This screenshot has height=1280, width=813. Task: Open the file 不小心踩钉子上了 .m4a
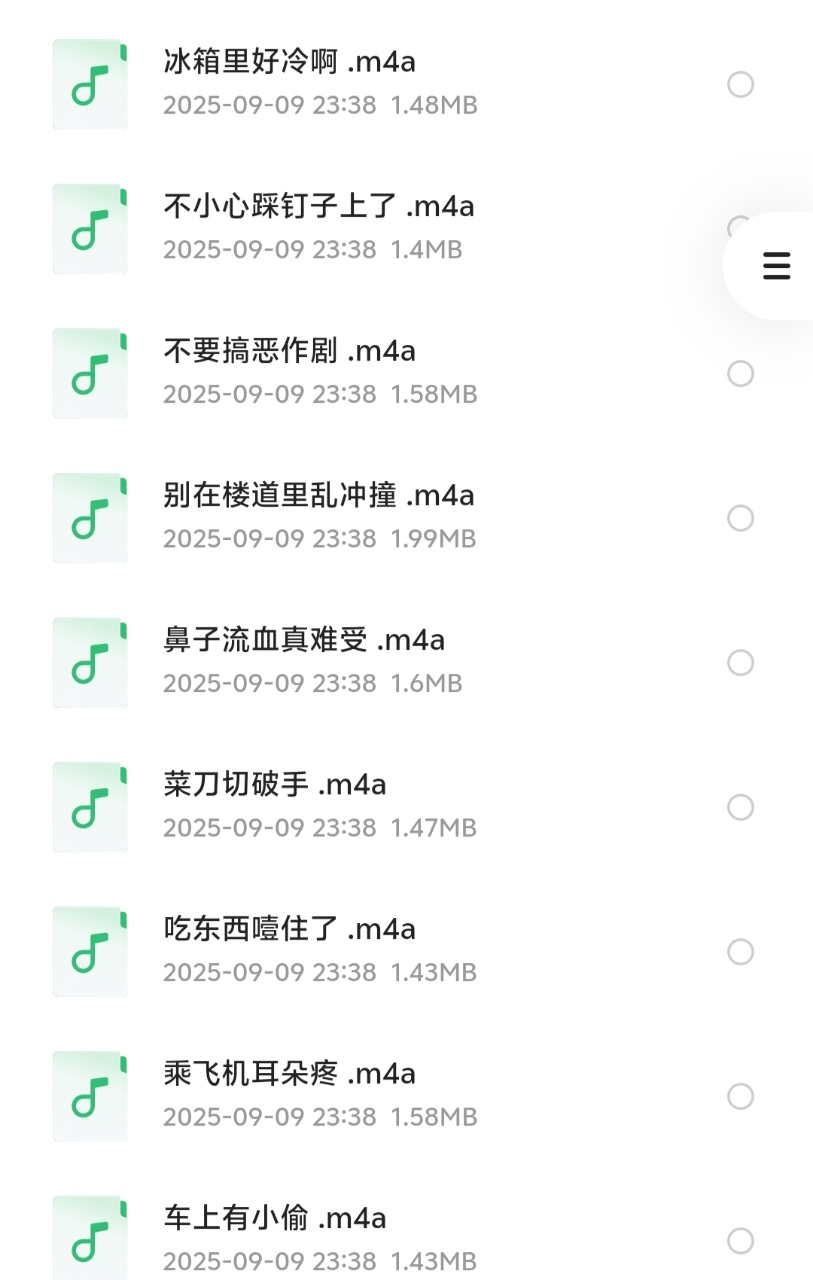pos(318,207)
